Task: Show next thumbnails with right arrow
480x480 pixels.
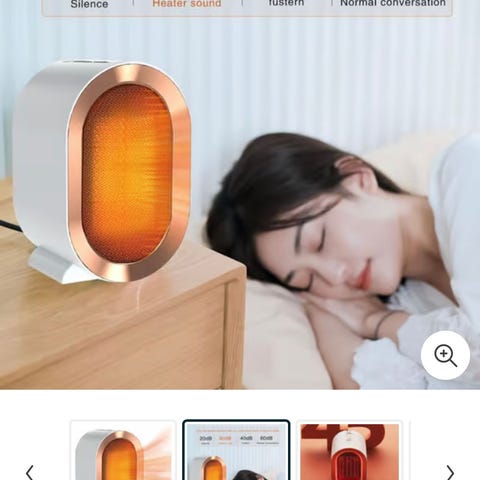Action: (450, 472)
